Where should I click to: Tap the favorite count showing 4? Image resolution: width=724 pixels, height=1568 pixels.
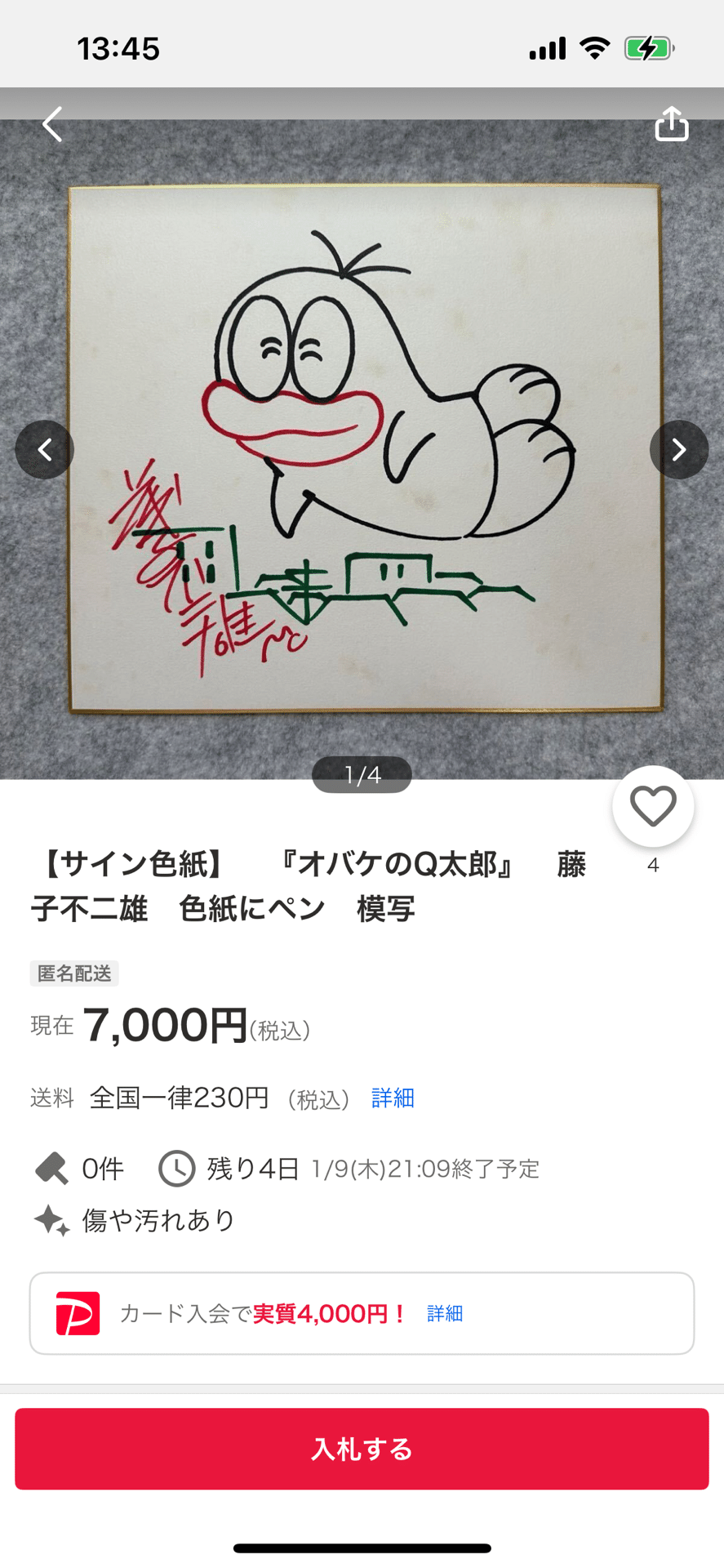point(652,865)
